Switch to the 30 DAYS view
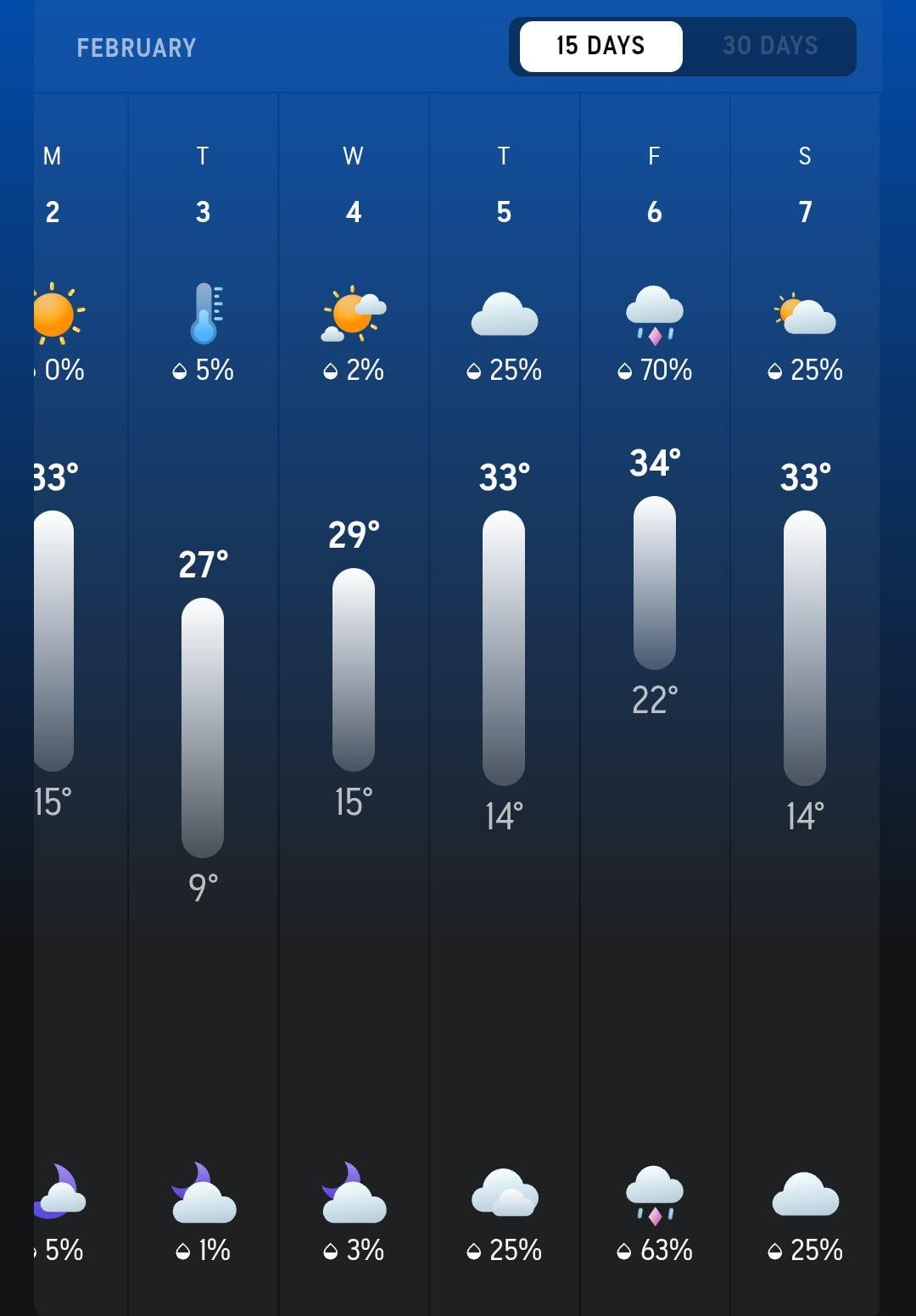The height and width of the screenshot is (1316, 916). coord(769,46)
